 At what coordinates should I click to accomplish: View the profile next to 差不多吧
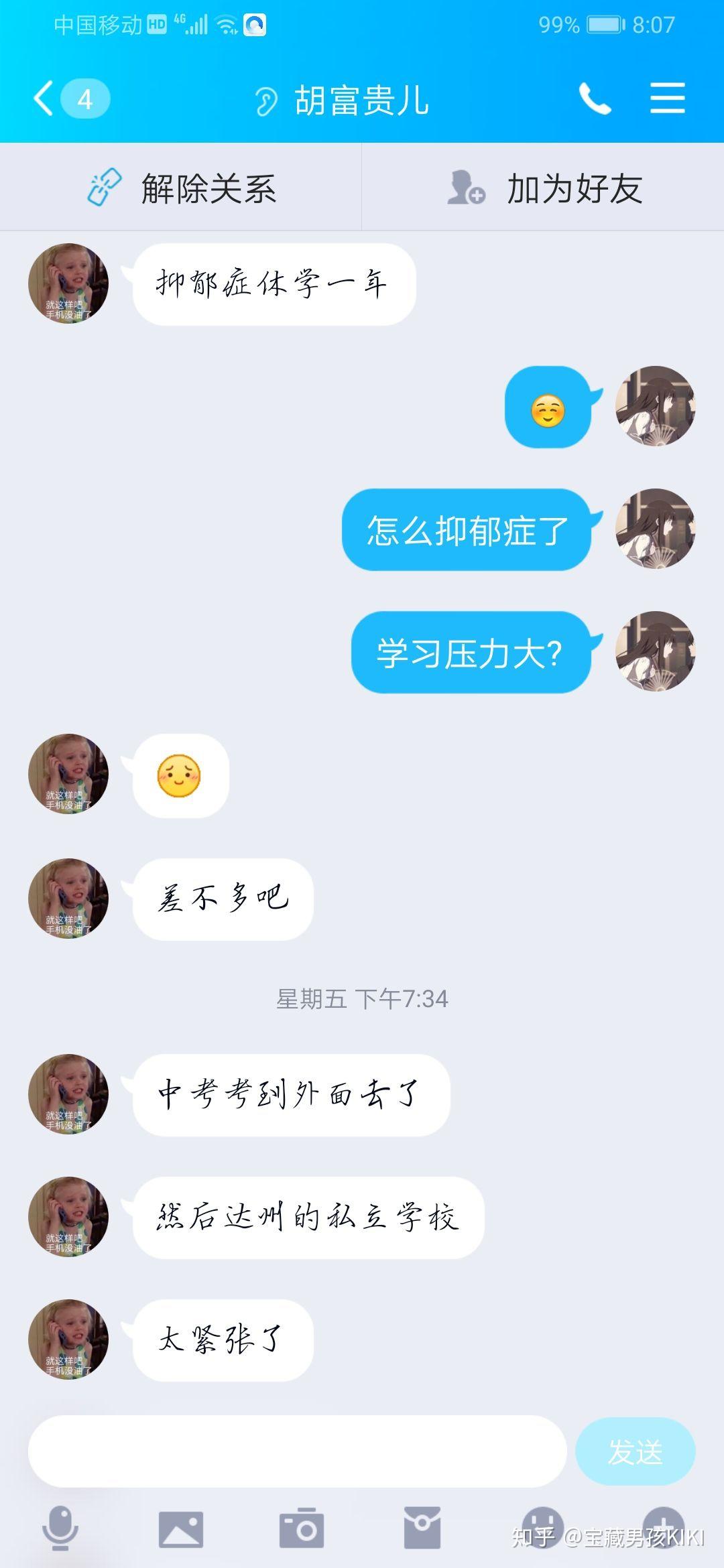click(x=68, y=898)
